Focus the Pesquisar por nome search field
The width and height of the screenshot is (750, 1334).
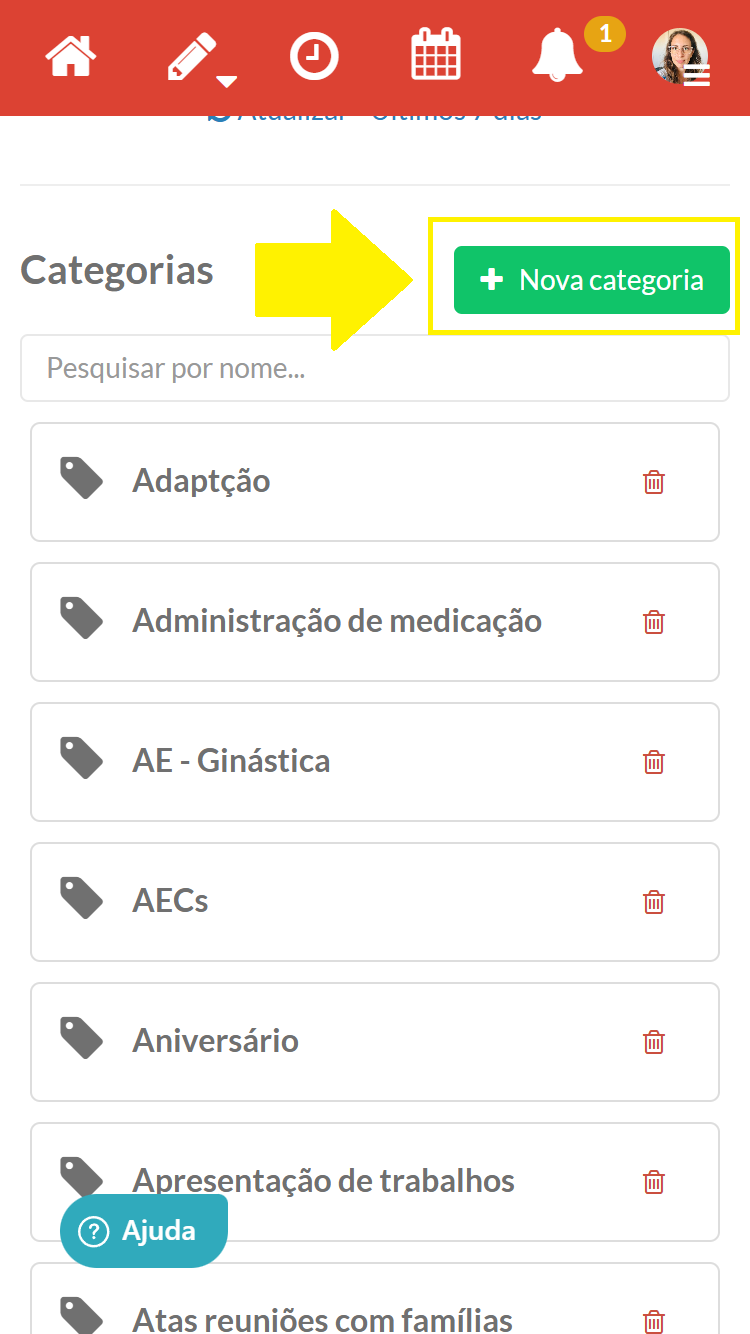click(374, 368)
